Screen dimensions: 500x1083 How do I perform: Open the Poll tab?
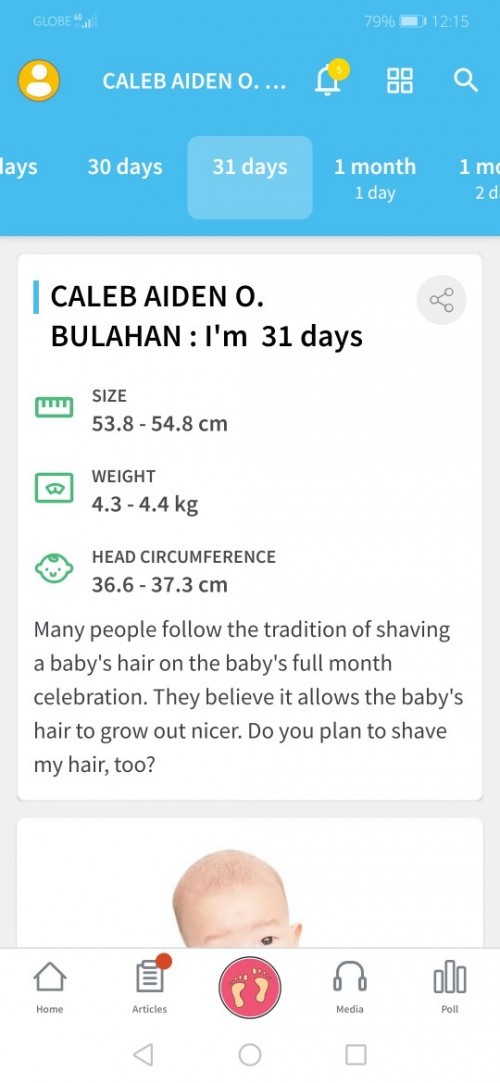coord(450,988)
